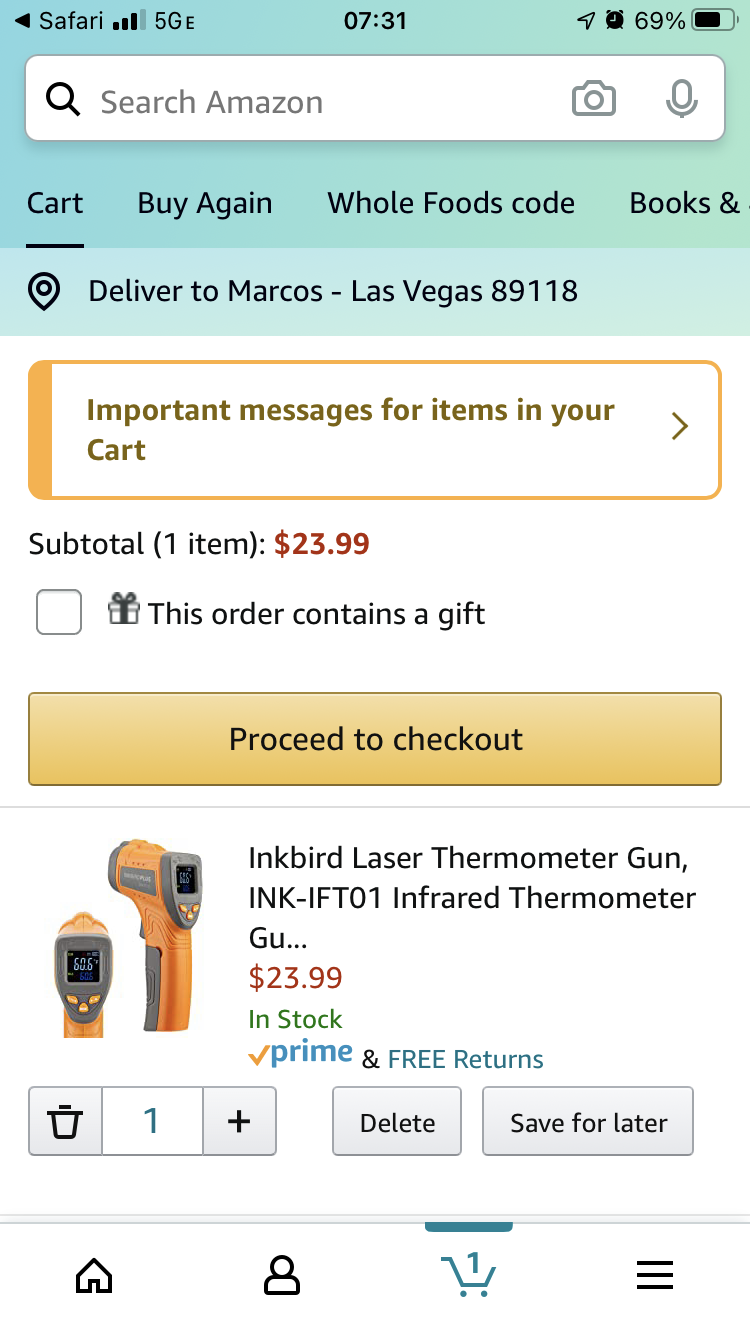This screenshot has height=1334, width=750.
Task: Expand important messages for cart items
Action: (x=375, y=430)
